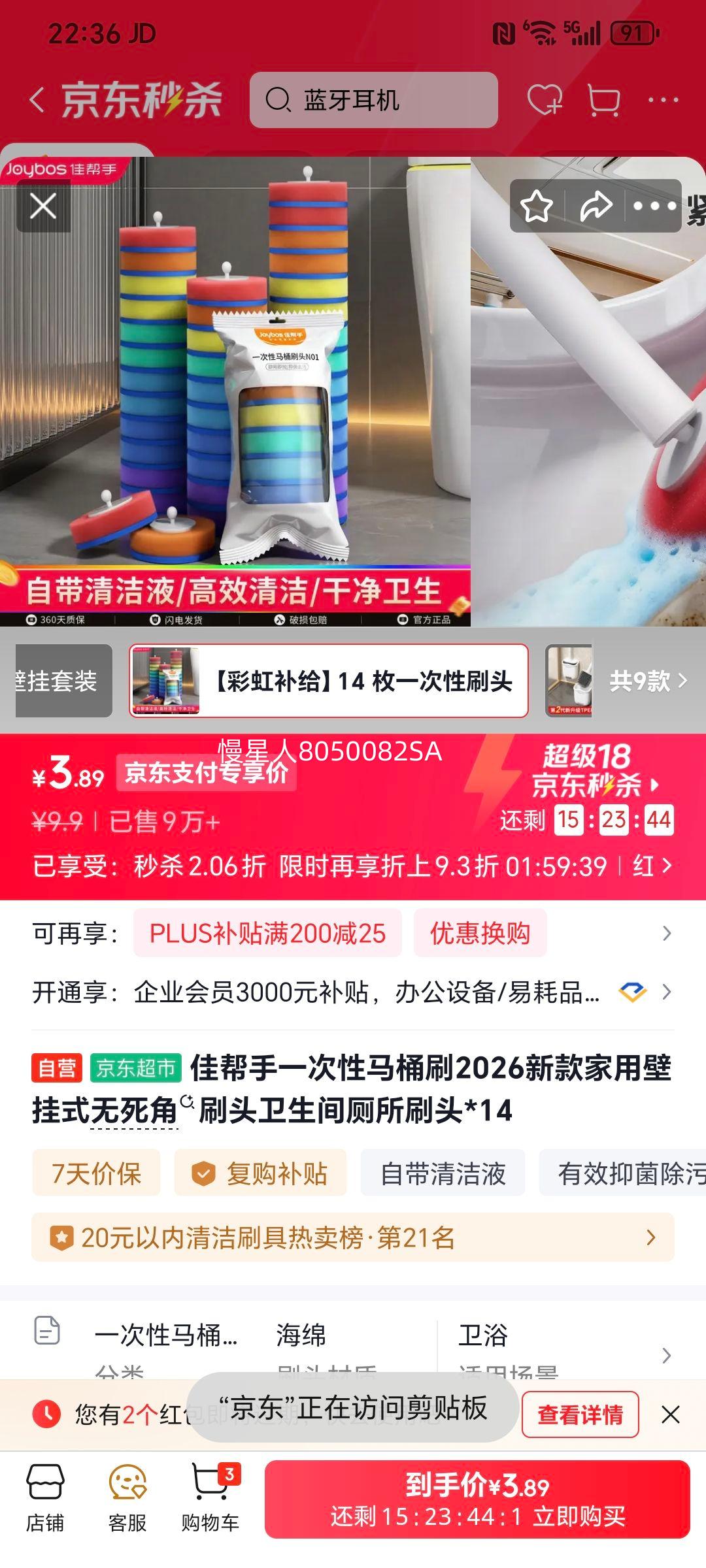Open the shopping cart icon in top bar

tap(603, 99)
